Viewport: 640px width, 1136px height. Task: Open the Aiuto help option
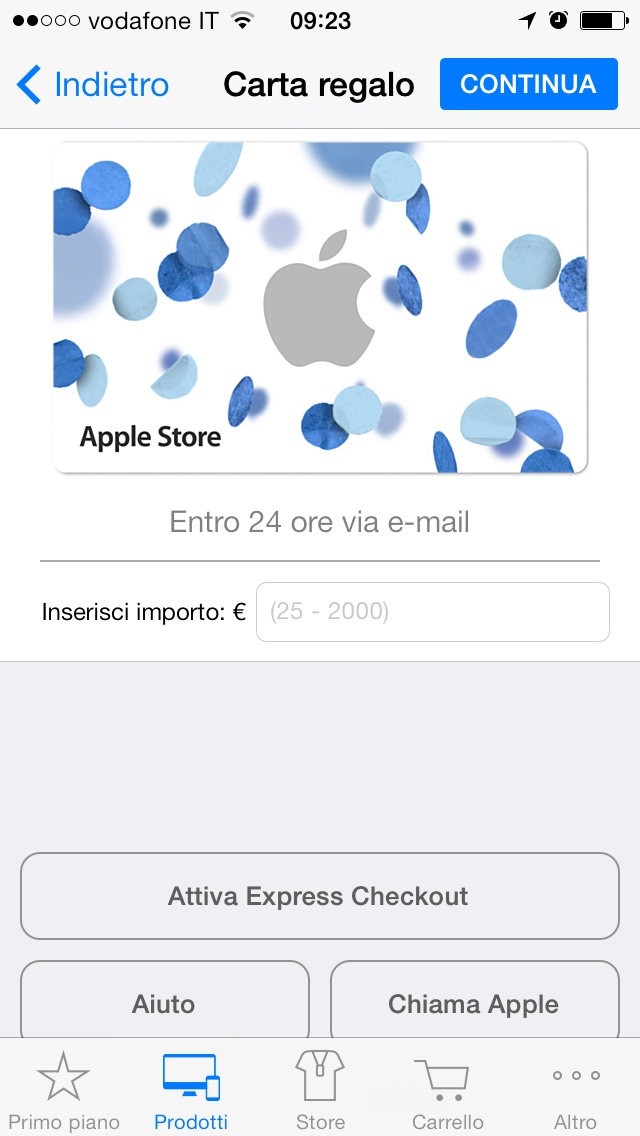coord(164,1003)
